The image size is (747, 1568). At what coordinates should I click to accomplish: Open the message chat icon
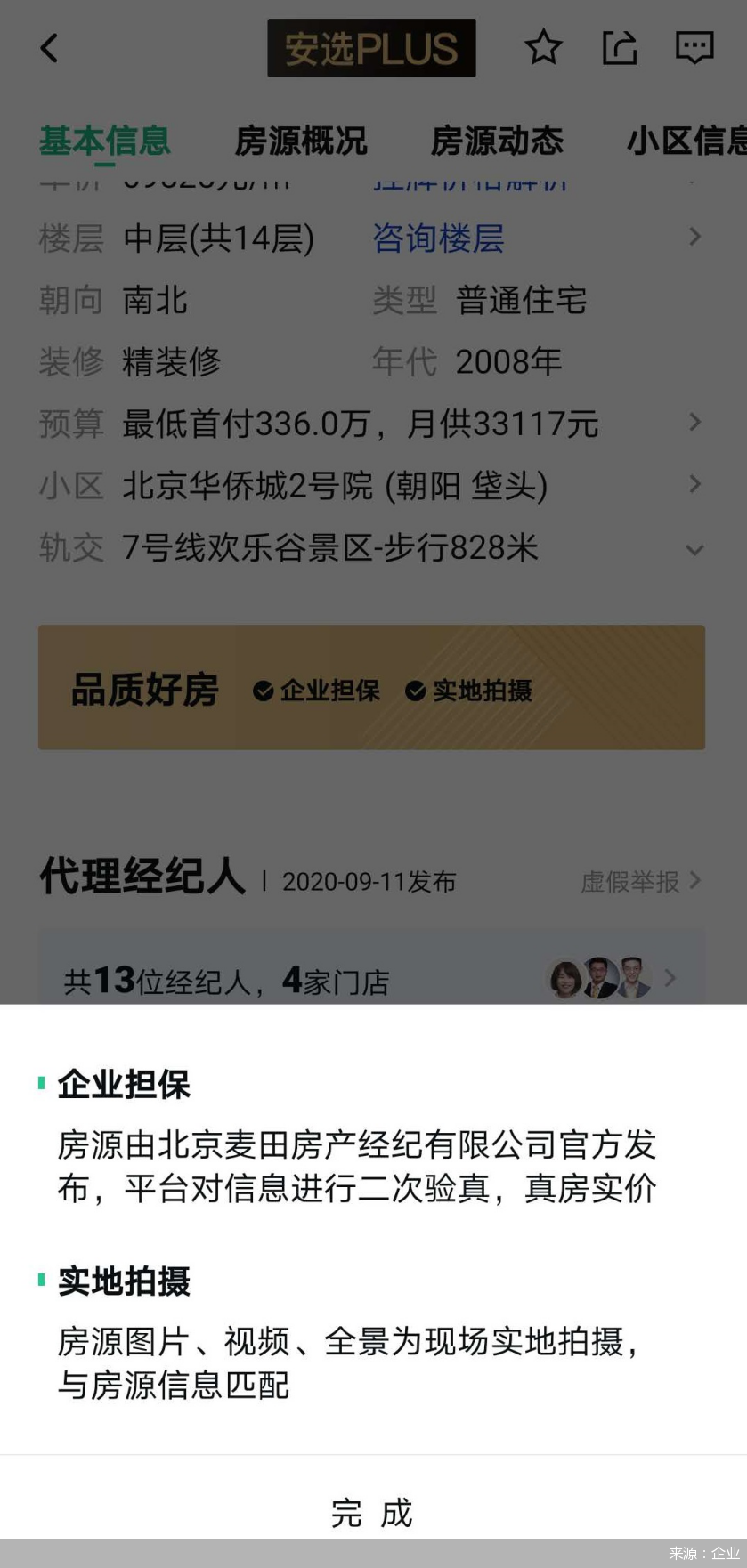click(694, 49)
